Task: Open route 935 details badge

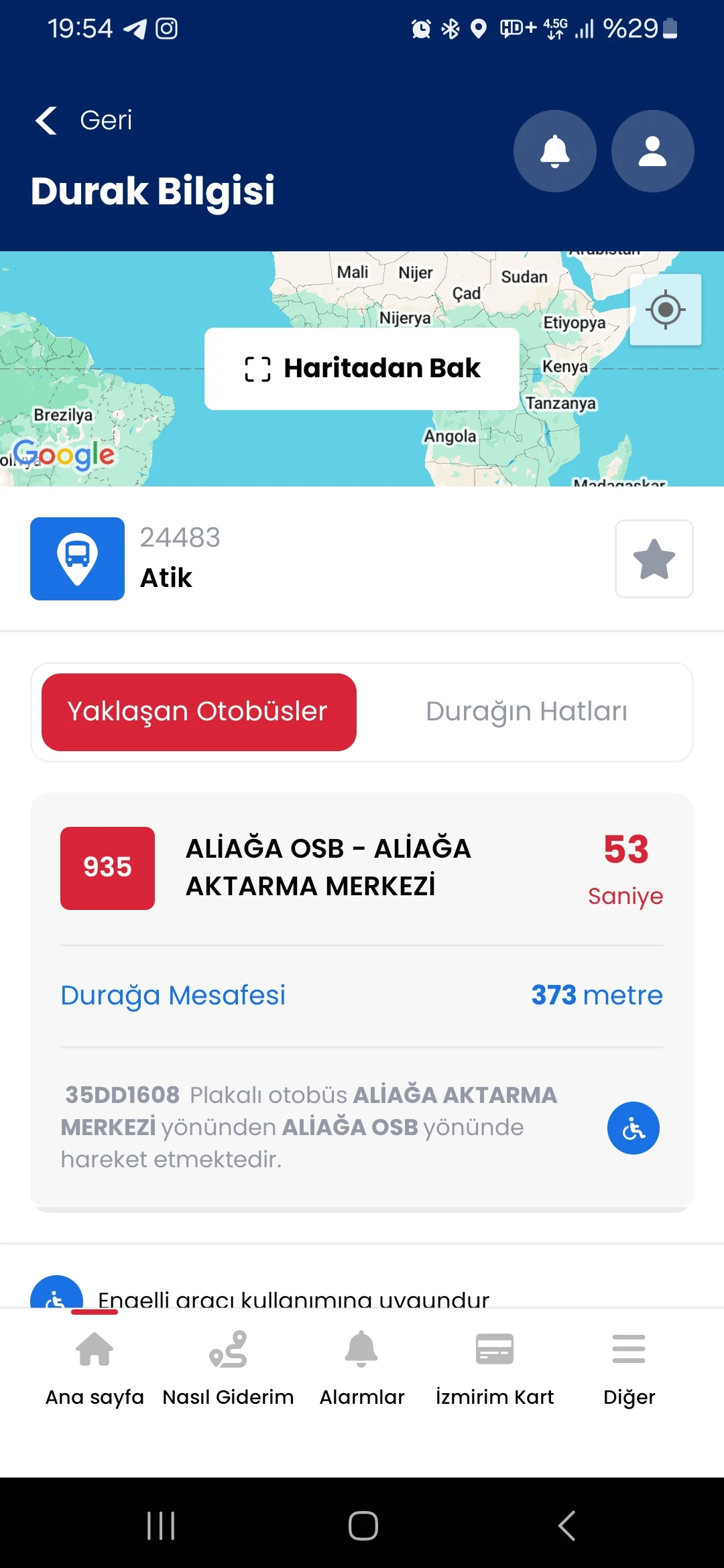Action: point(107,868)
